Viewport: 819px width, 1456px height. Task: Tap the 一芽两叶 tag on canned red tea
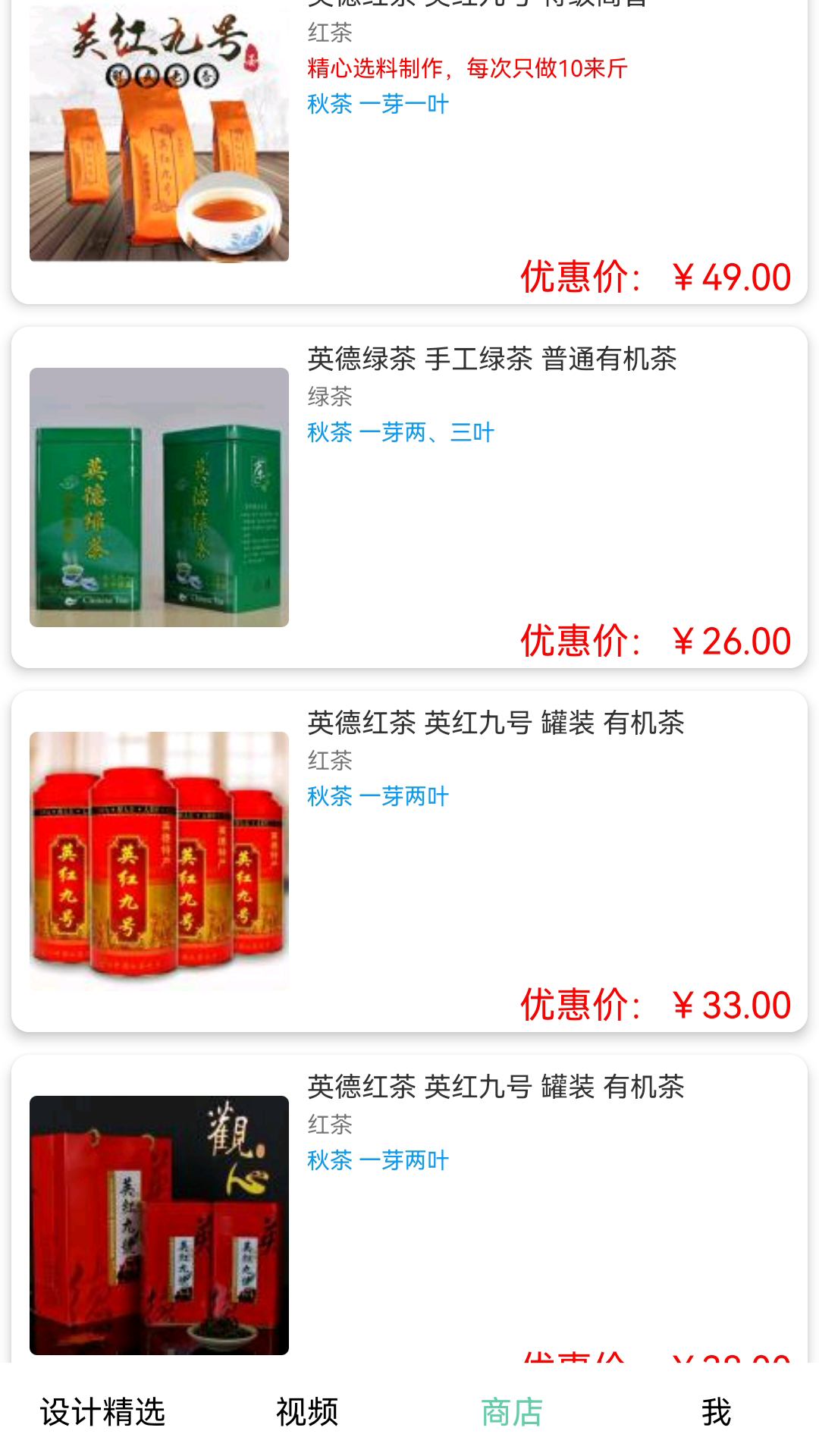pos(406,796)
